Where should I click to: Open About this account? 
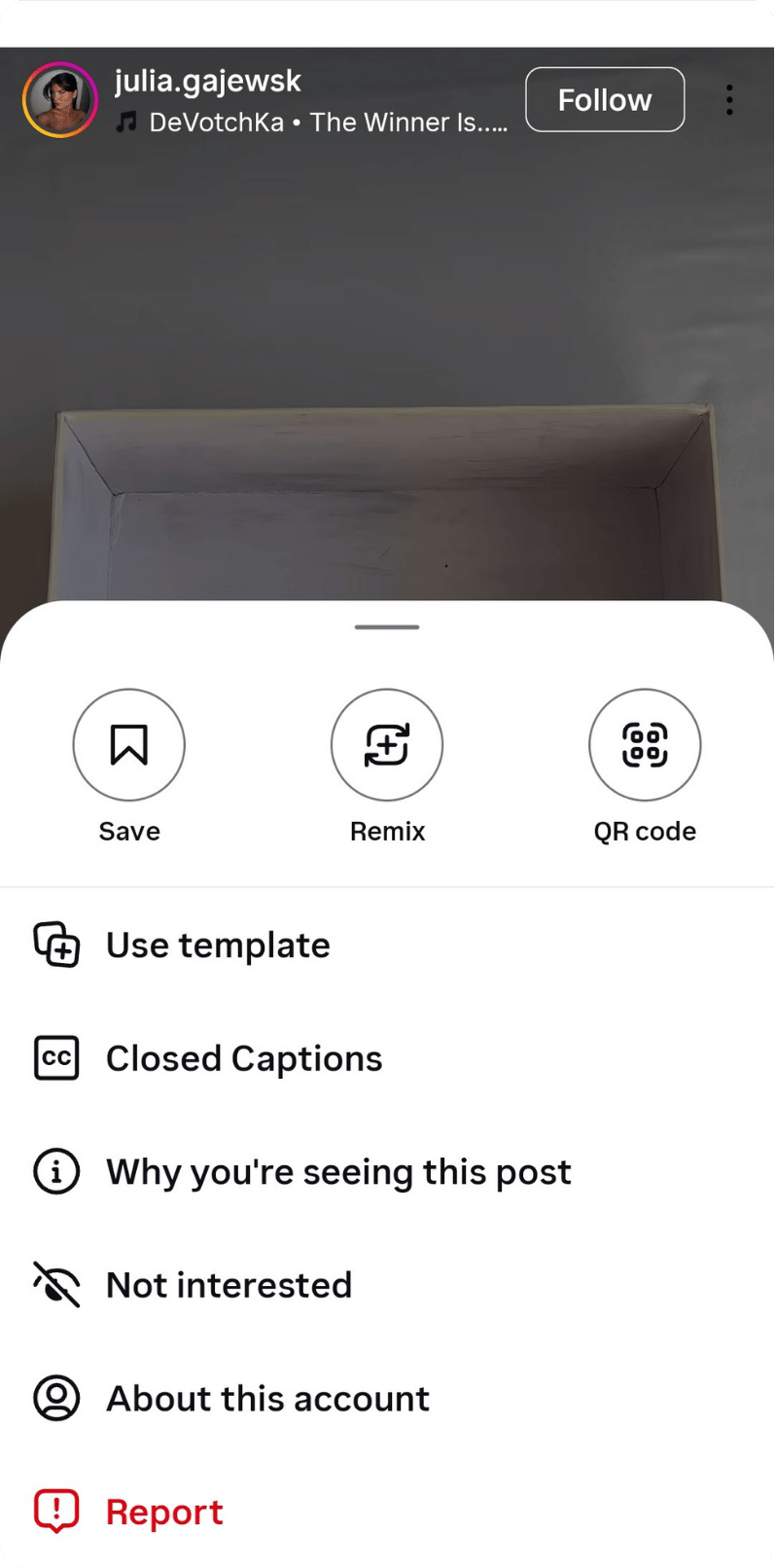[x=267, y=1399]
